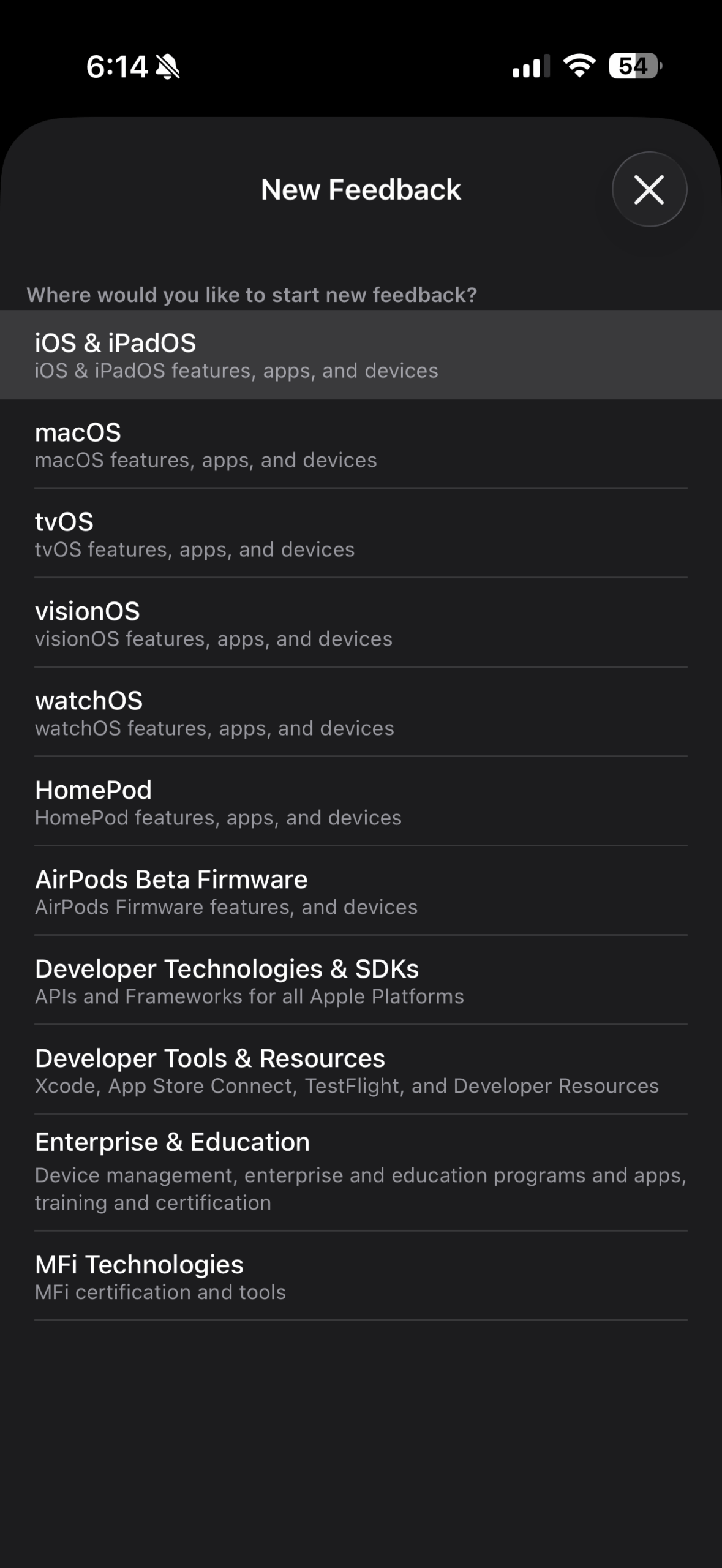Select MFi Technologies
This screenshot has width=722, height=1568.
(x=361, y=1276)
